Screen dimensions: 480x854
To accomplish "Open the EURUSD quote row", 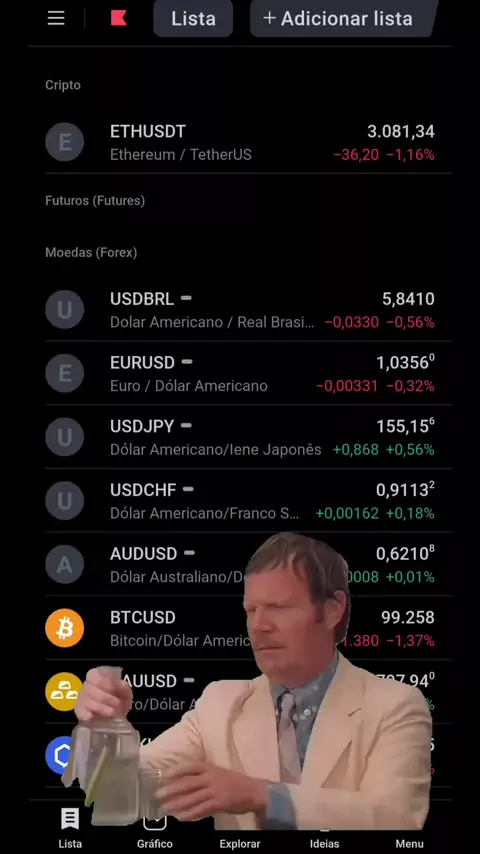I will (240, 374).
